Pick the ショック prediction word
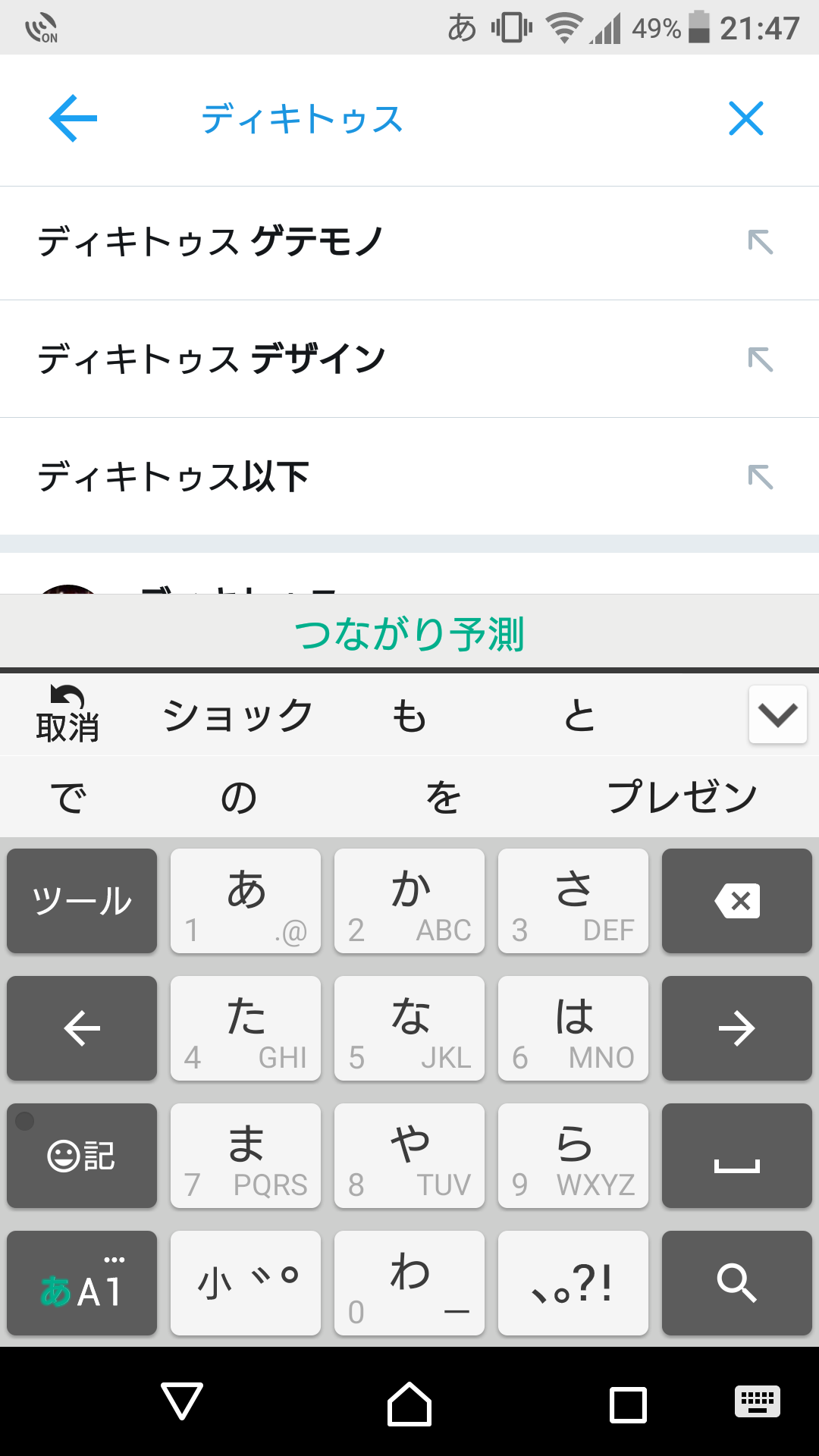 click(237, 716)
